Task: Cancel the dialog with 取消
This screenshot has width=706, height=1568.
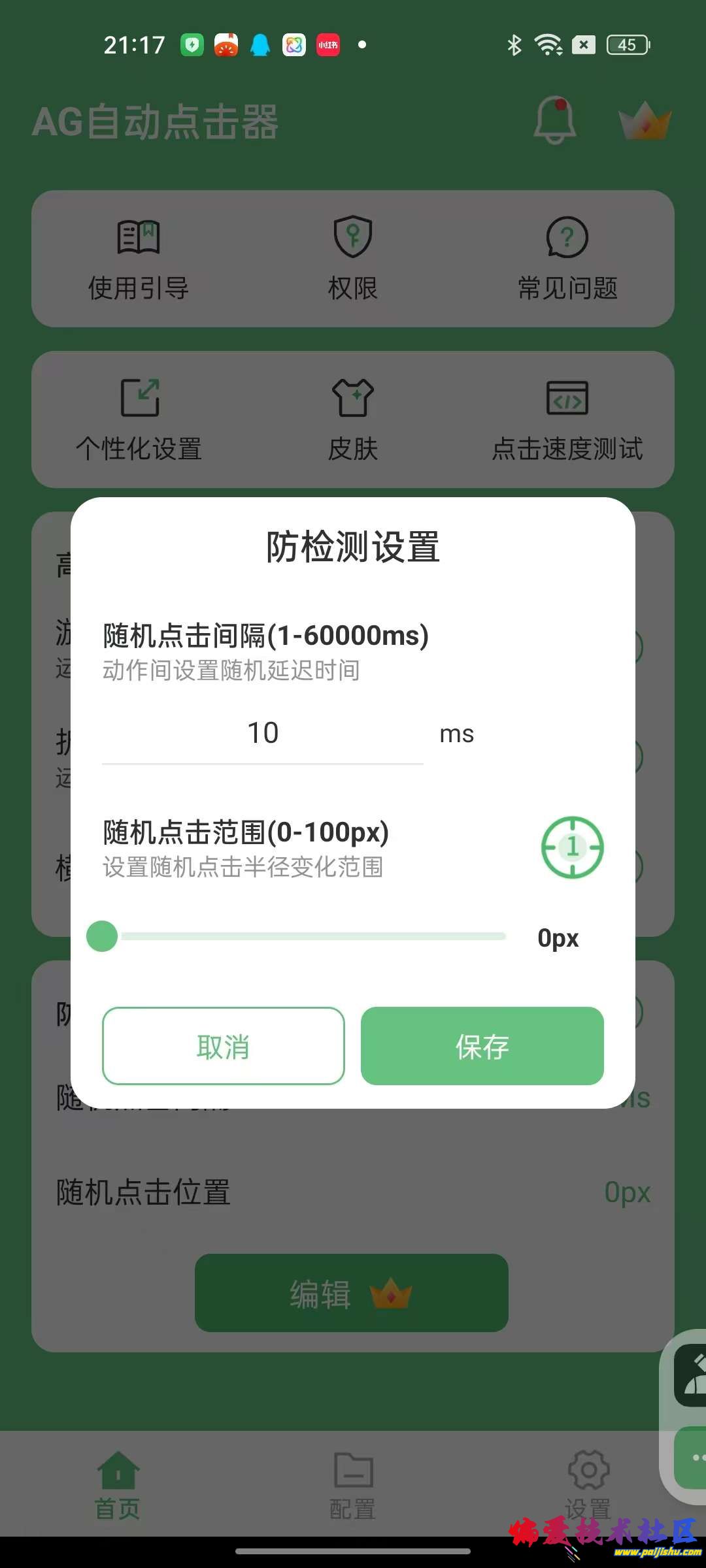Action: click(222, 1046)
